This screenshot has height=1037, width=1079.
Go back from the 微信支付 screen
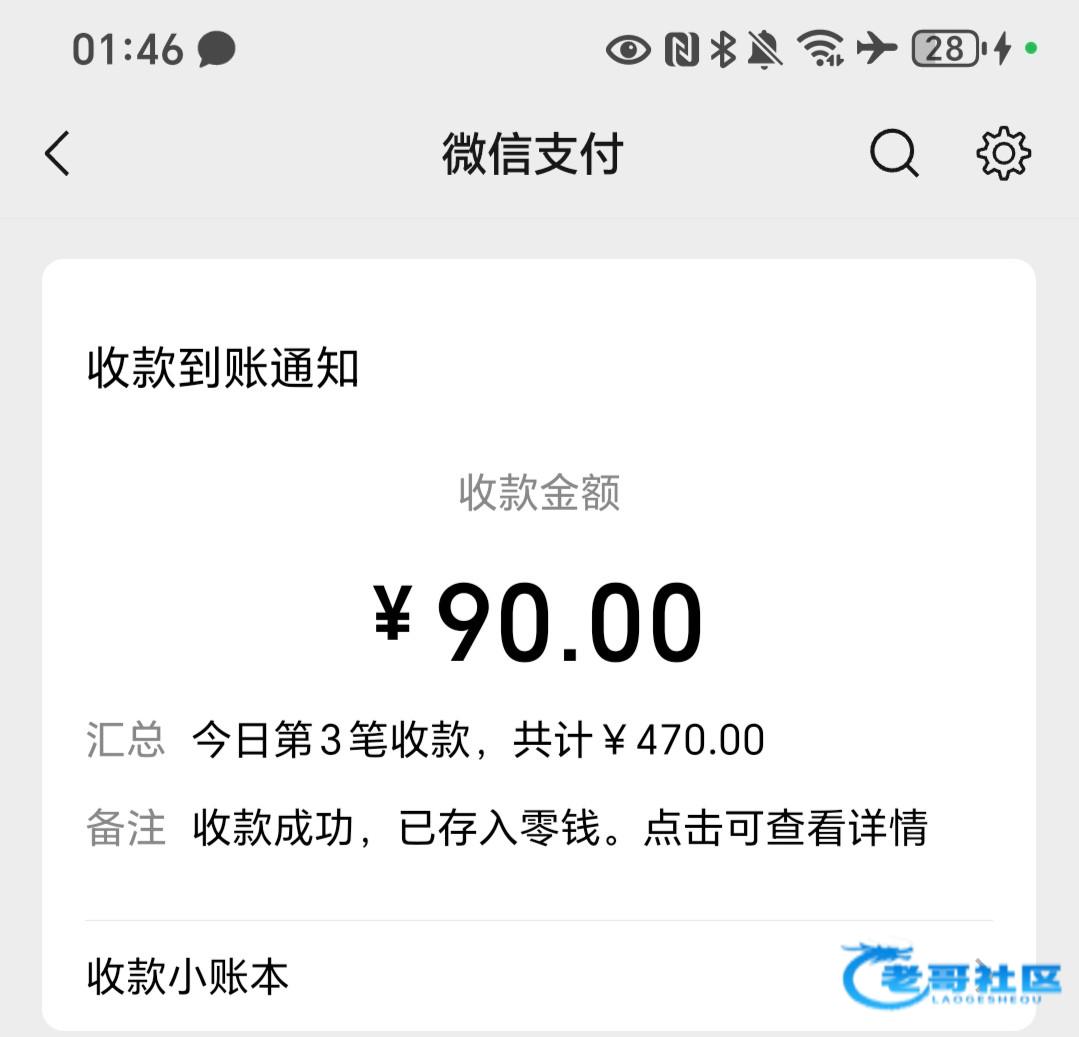[x=58, y=153]
